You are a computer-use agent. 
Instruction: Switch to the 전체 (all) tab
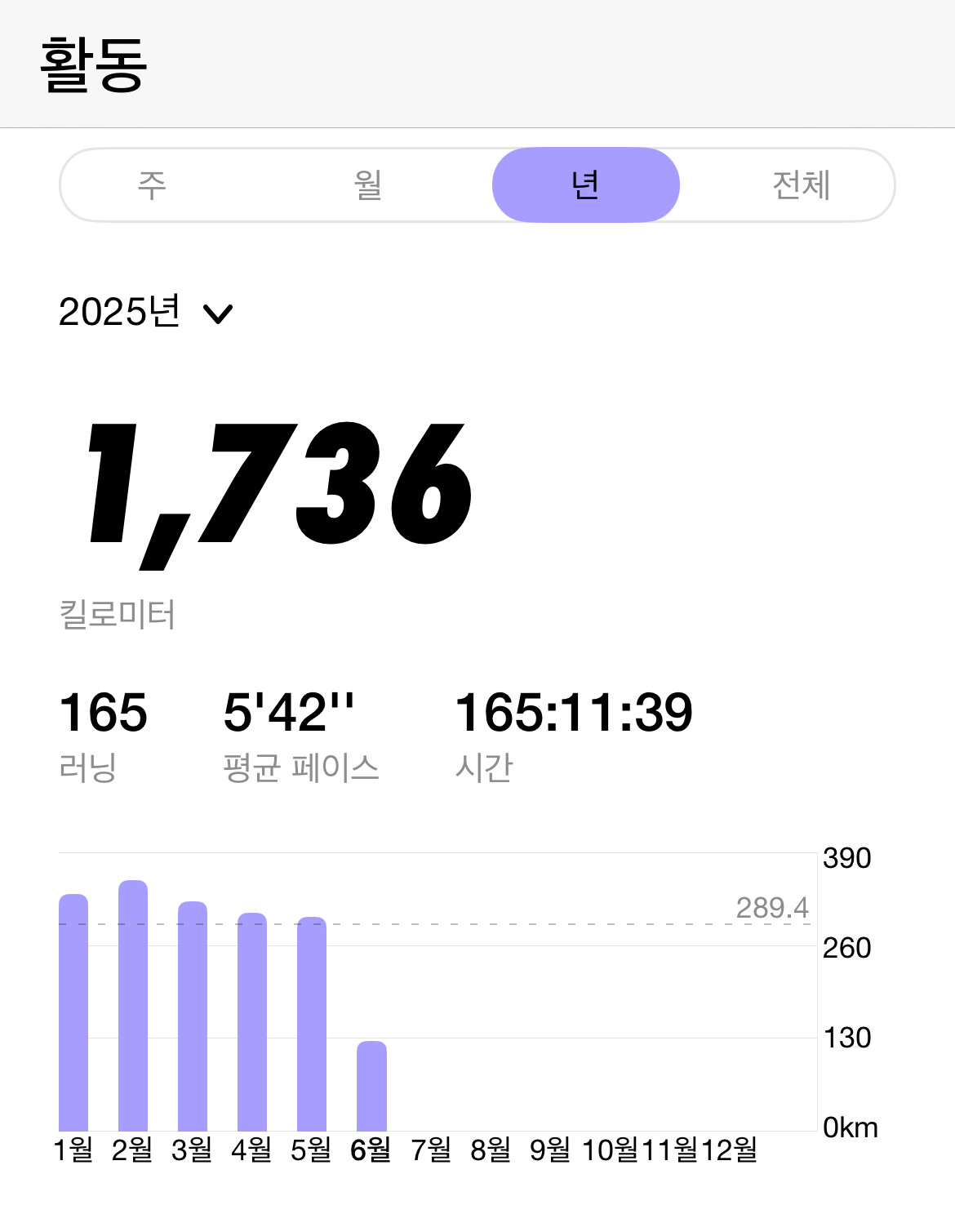point(801,185)
